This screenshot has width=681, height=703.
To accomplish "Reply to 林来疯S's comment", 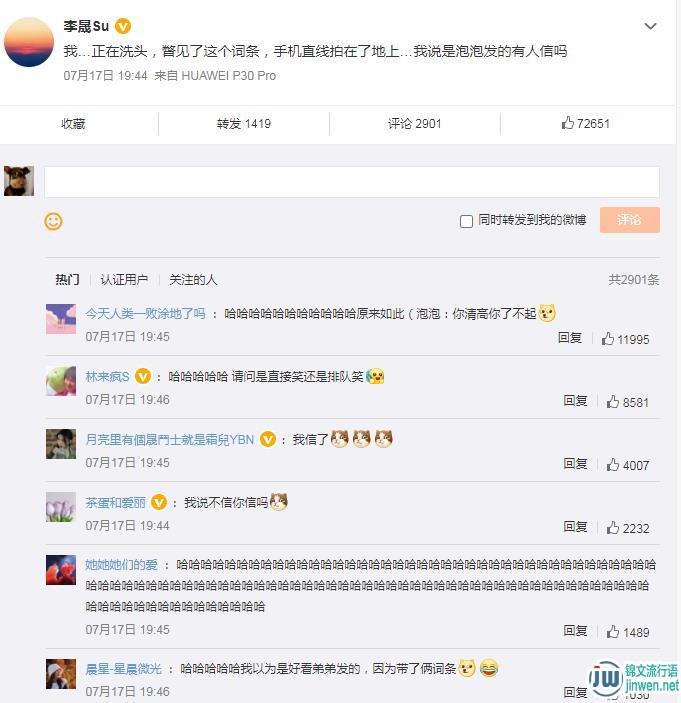I will pos(575,401).
